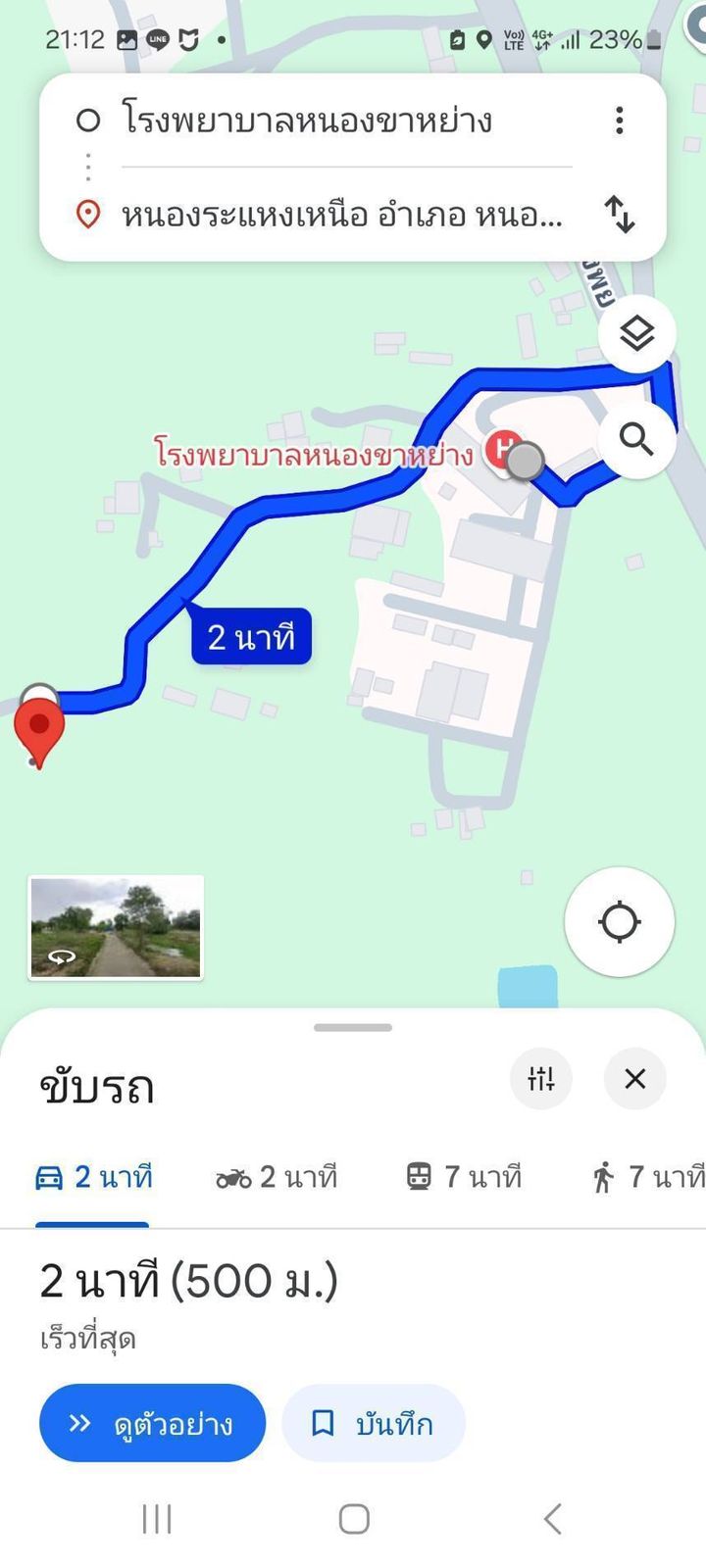Start preview with ดูตัวอย่าง button
The width and height of the screenshot is (706, 1568).
[x=152, y=1423]
